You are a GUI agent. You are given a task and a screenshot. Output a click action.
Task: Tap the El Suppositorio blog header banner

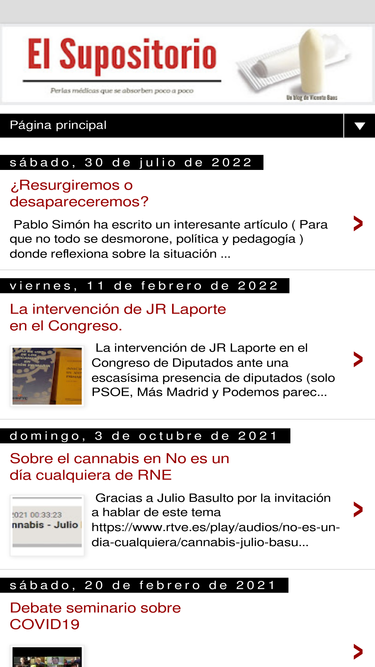tap(187, 65)
